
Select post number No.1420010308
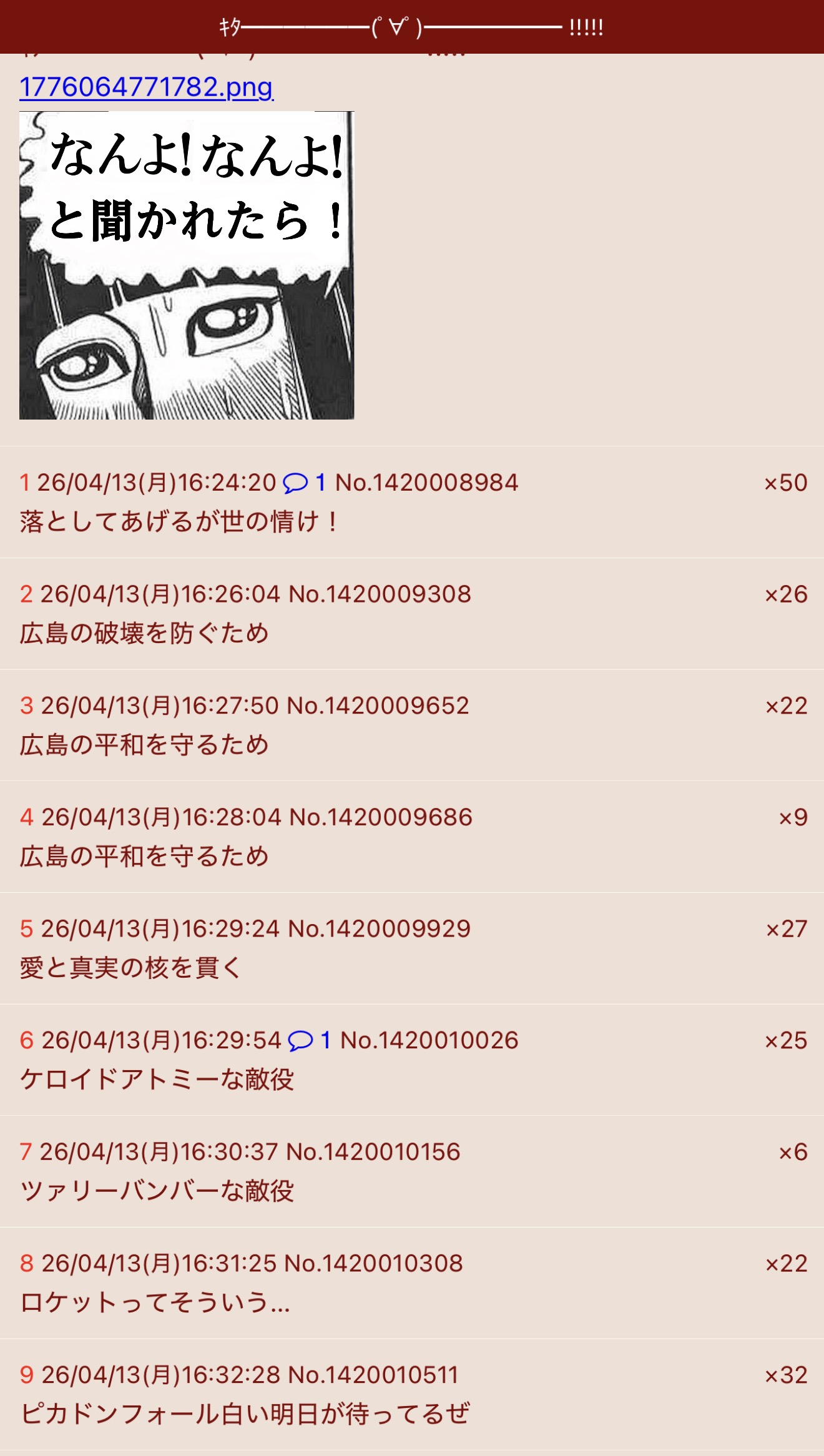click(x=373, y=1263)
